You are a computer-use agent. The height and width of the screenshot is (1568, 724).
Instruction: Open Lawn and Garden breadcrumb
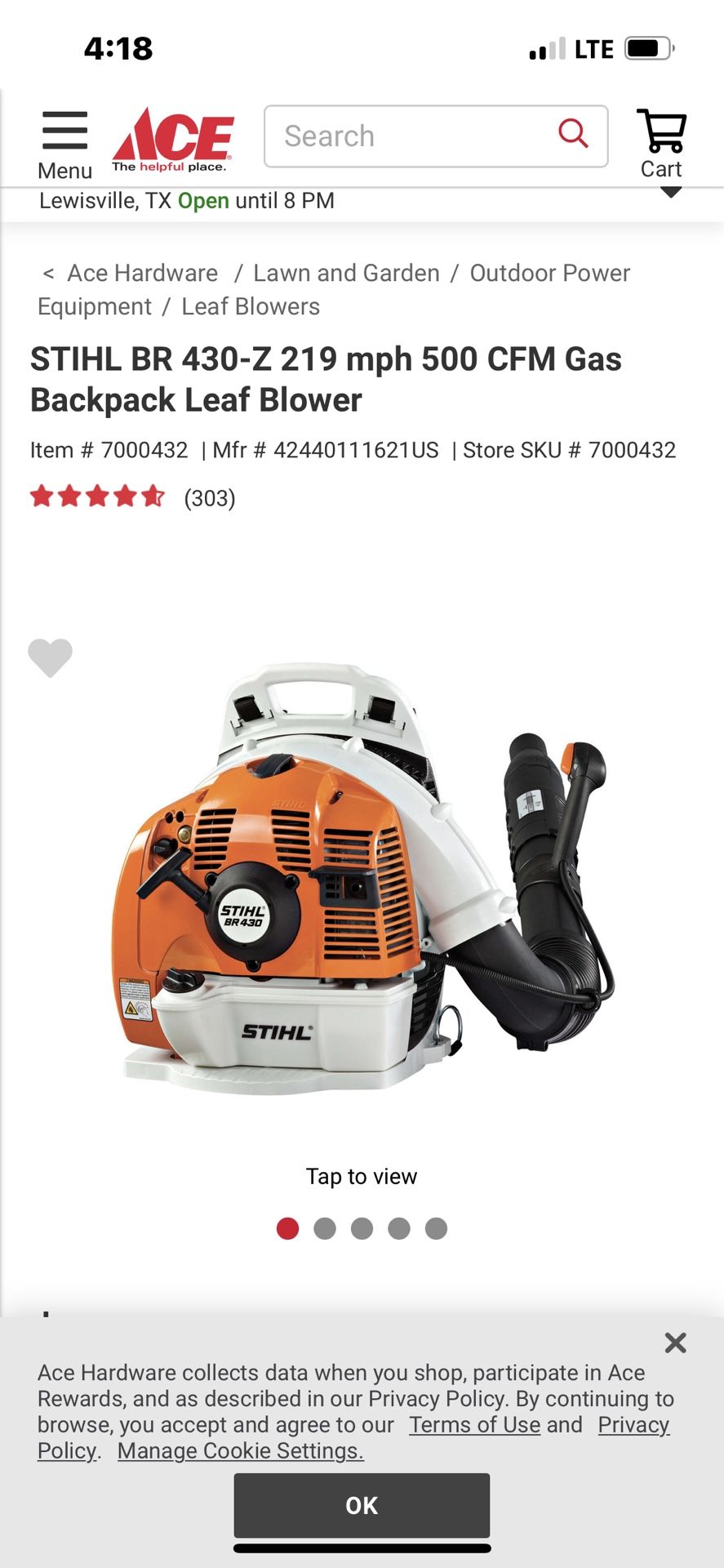pyautogui.click(x=346, y=273)
